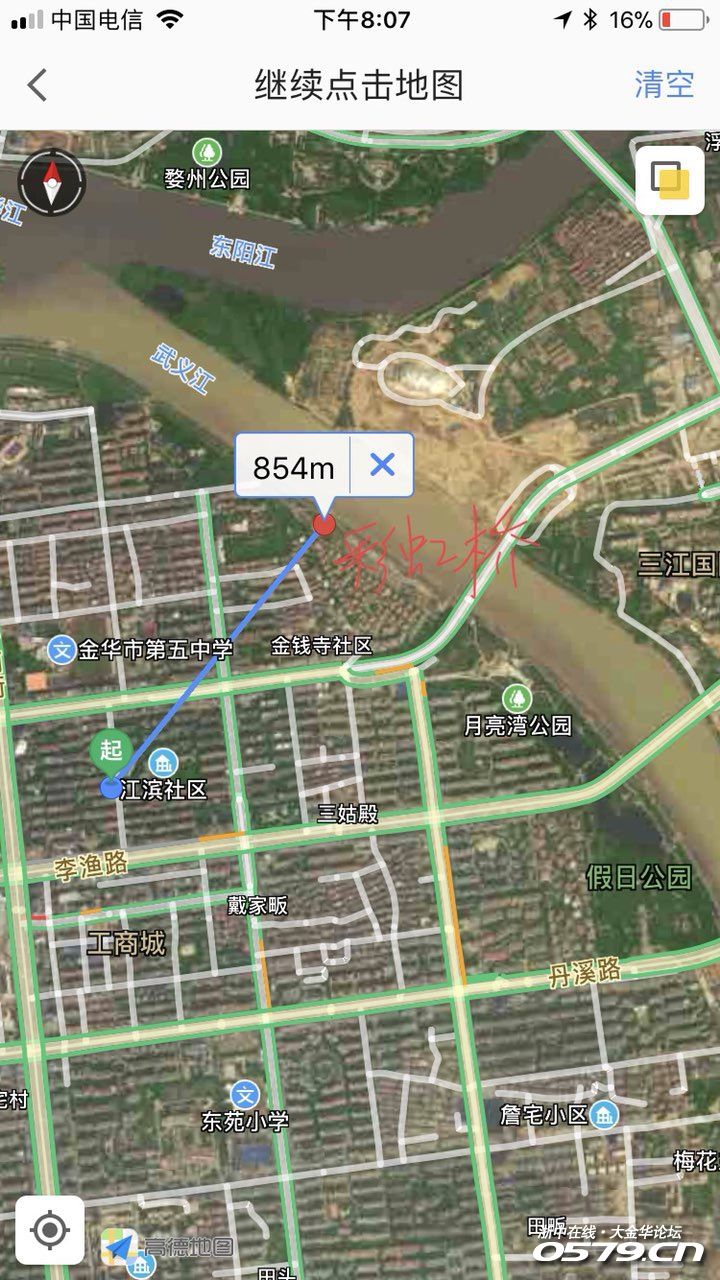
Task: Open the map layers switcher
Action: tap(669, 180)
